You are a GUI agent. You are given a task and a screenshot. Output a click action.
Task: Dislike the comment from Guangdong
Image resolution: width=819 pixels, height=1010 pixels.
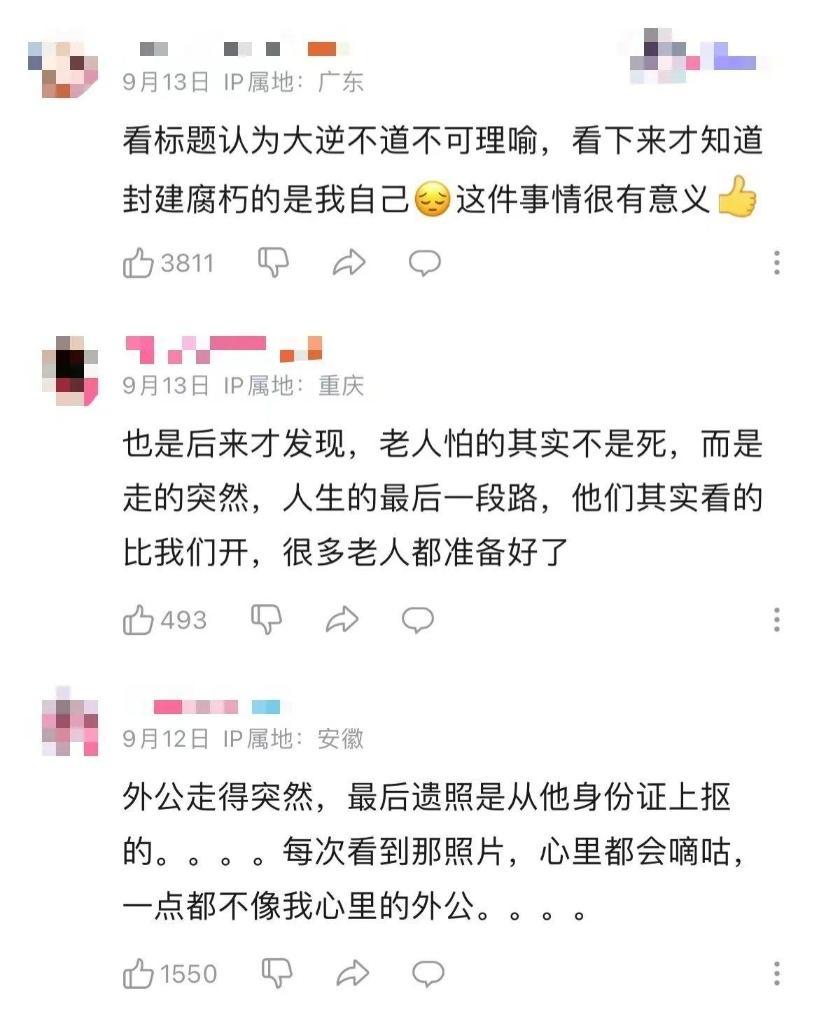tap(273, 262)
